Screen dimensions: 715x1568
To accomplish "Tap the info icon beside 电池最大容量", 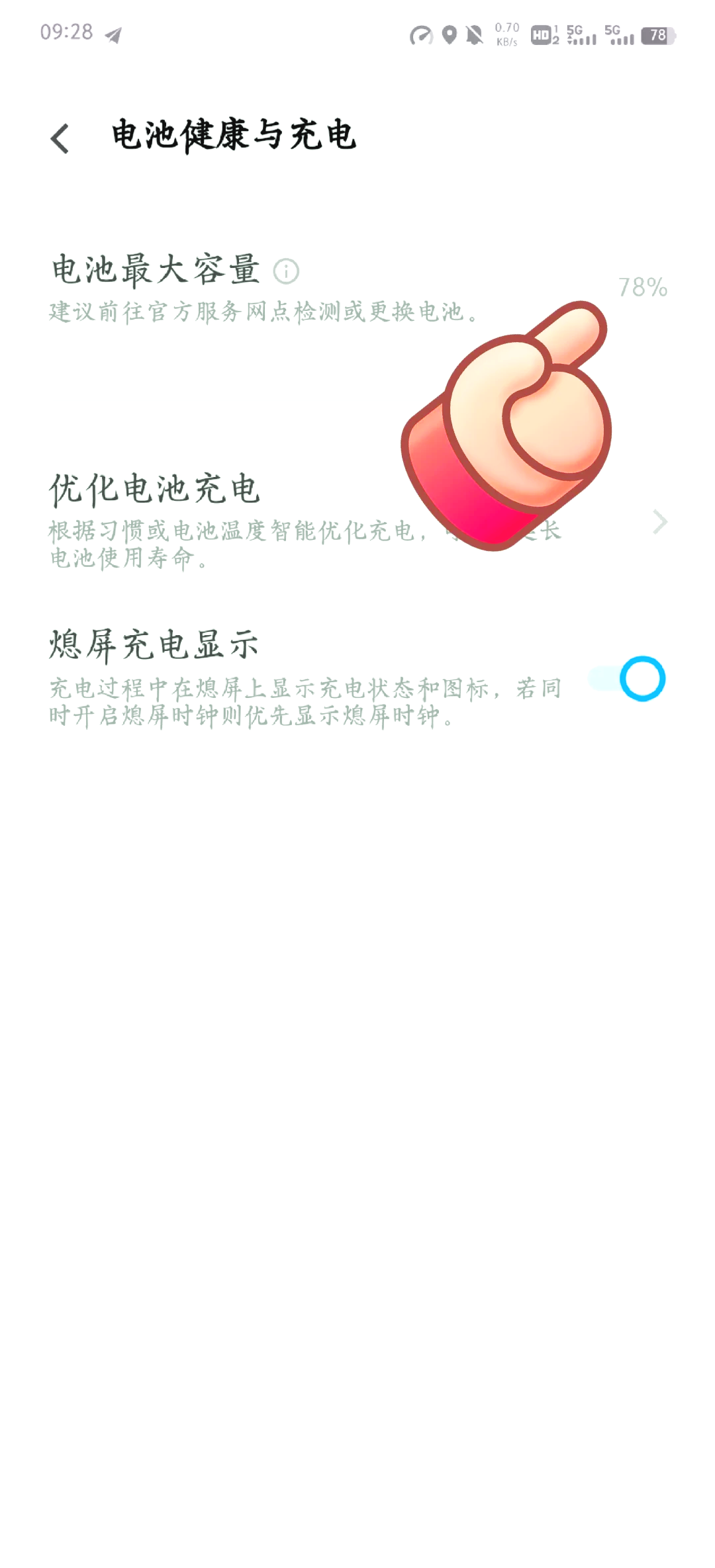I will pyautogui.click(x=286, y=271).
